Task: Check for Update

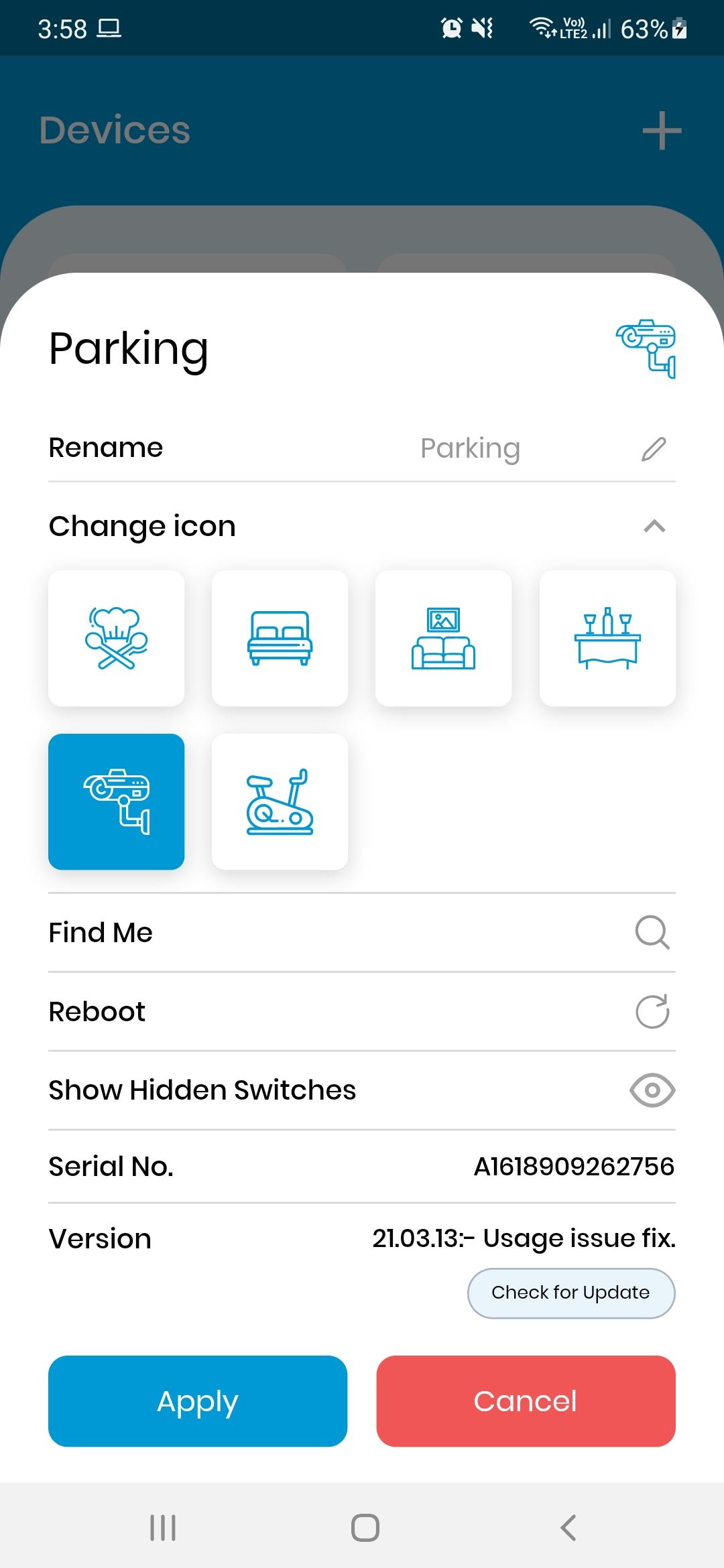Action: tap(571, 1293)
